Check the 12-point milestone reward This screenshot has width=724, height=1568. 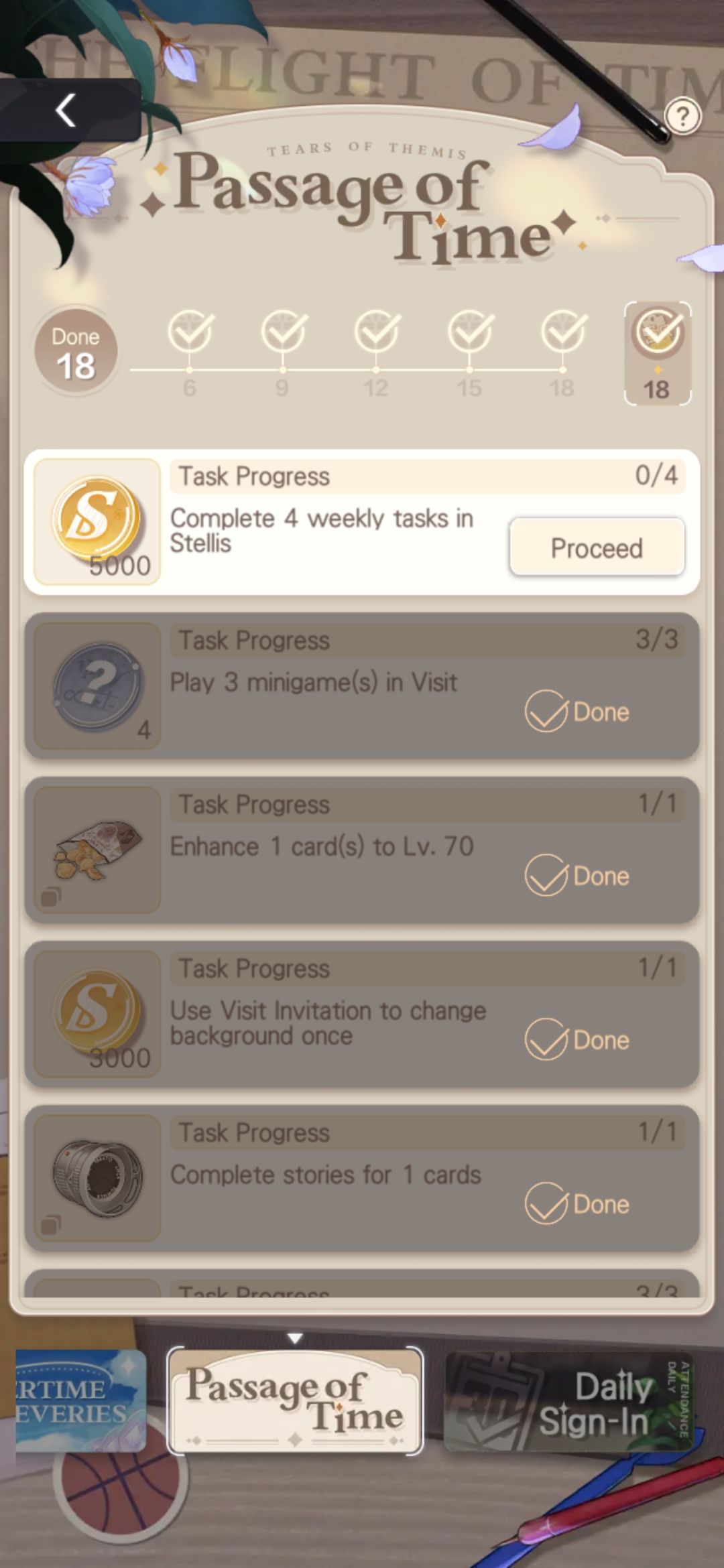pyautogui.click(x=377, y=332)
